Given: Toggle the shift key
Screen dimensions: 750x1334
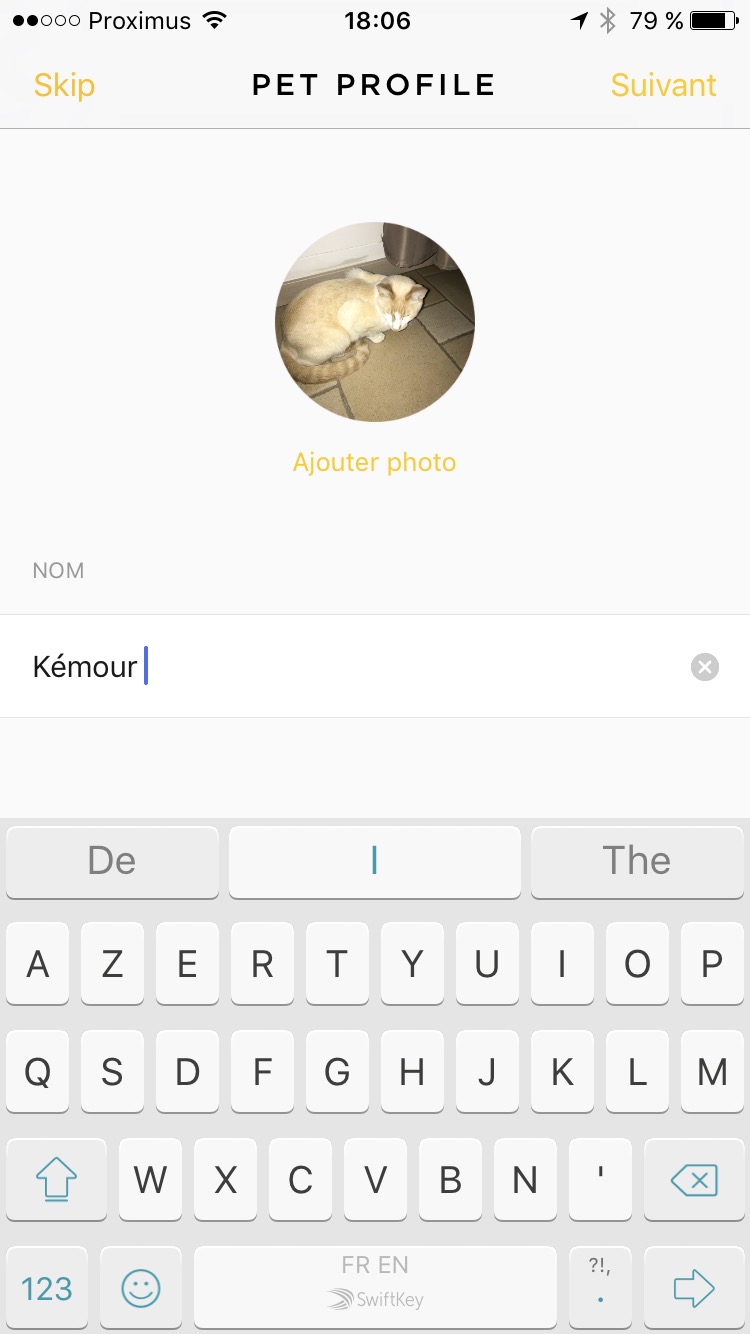Looking at the screenshot, I should [x=56, y=1181].
